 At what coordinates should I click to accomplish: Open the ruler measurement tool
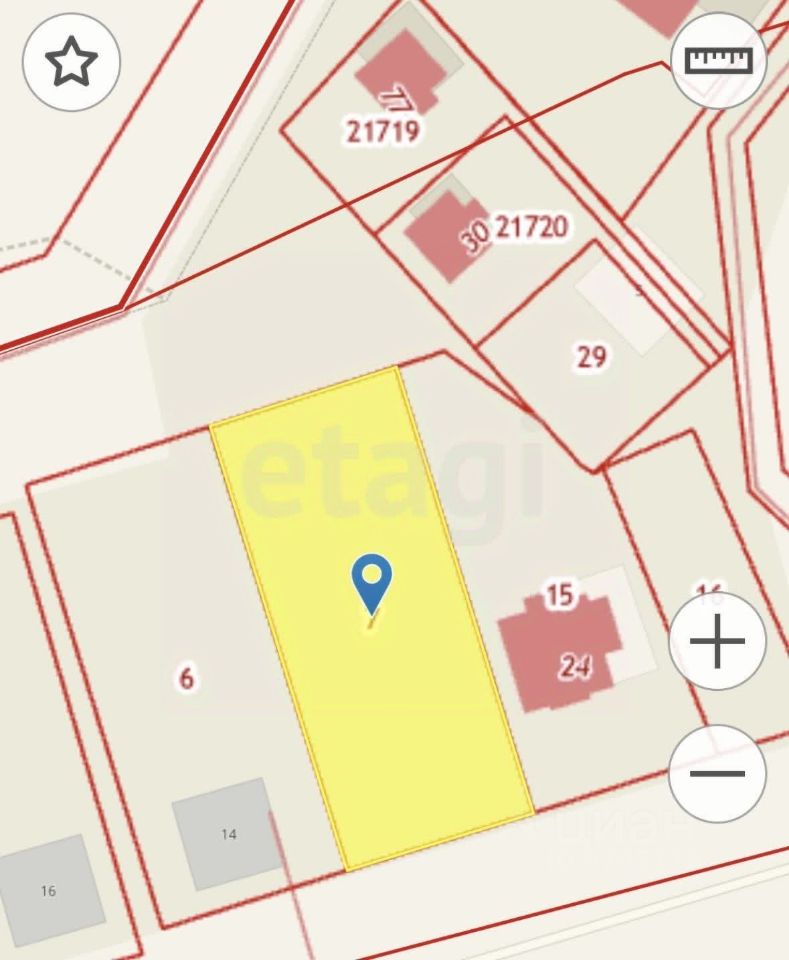tap(718, 60)
